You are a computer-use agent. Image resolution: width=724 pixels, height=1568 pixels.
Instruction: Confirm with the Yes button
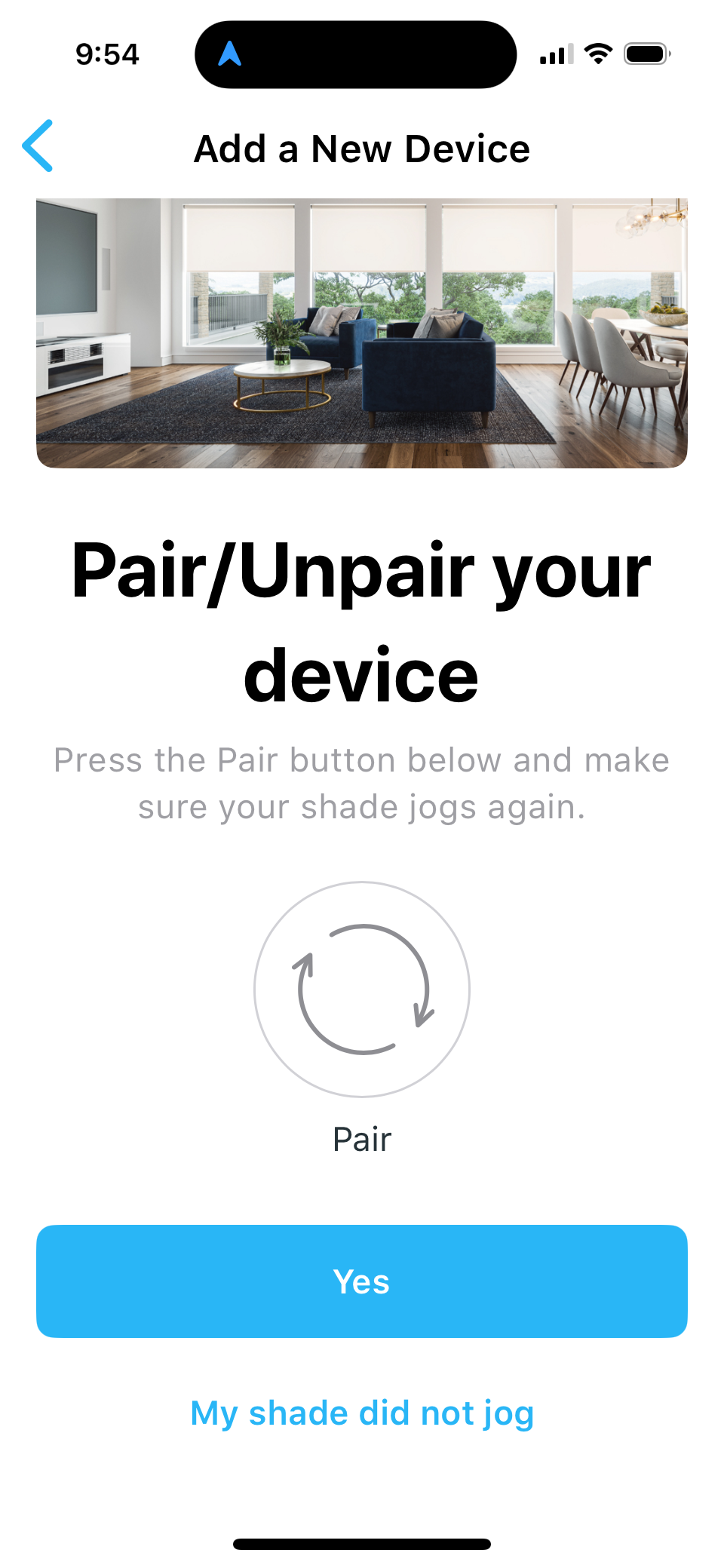coord(362,1281)
